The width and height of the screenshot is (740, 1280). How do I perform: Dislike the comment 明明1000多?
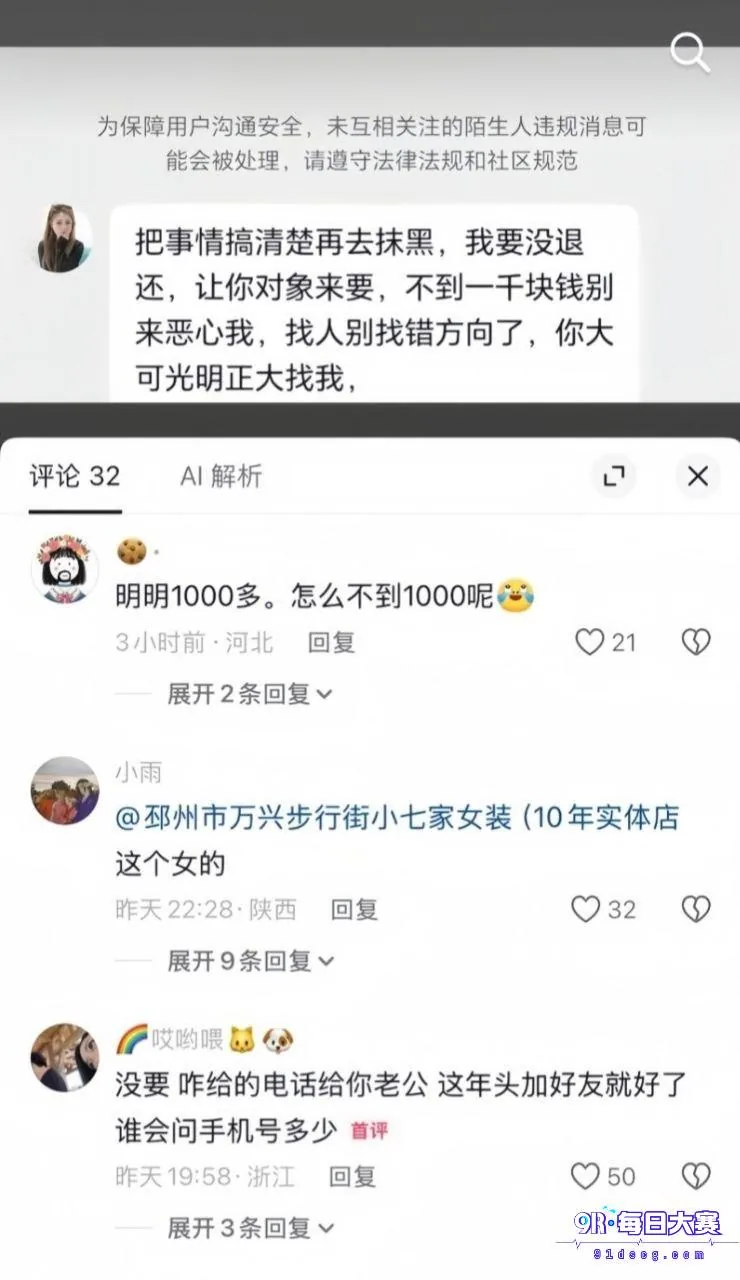coord(696,642)
